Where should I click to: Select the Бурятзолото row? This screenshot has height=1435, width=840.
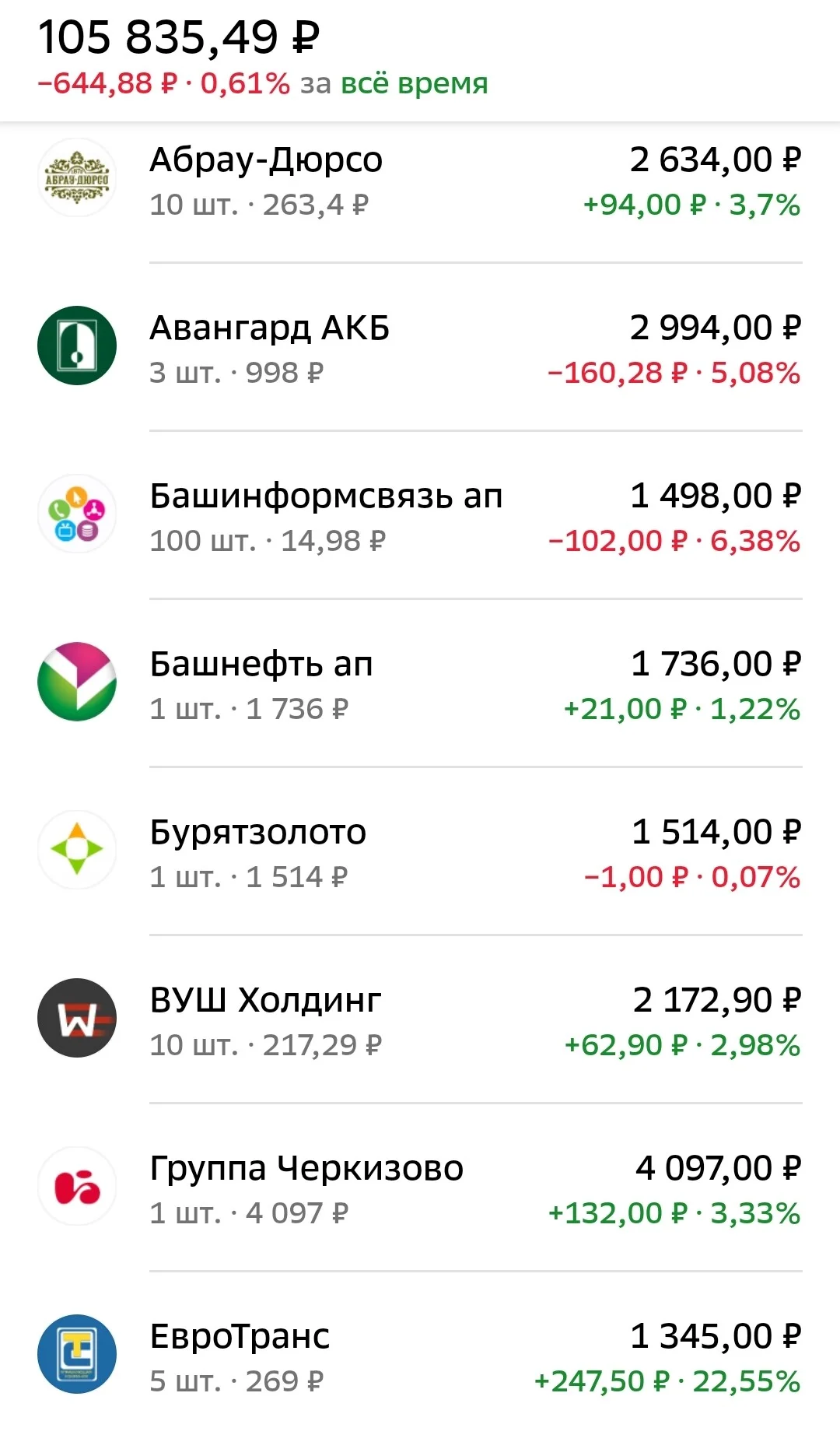420,851
